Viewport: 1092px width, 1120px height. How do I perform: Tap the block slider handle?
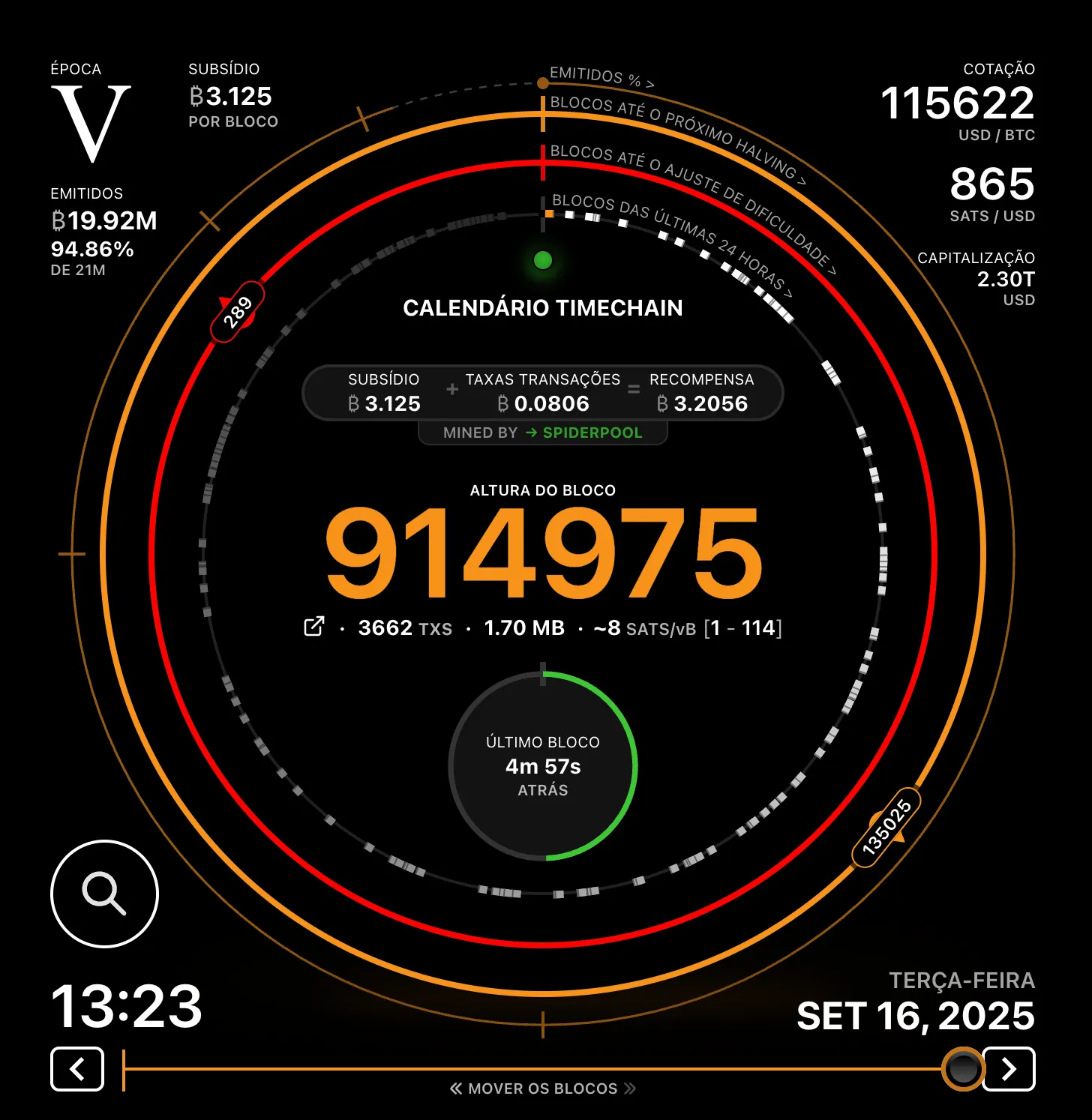click(963, 1068)
